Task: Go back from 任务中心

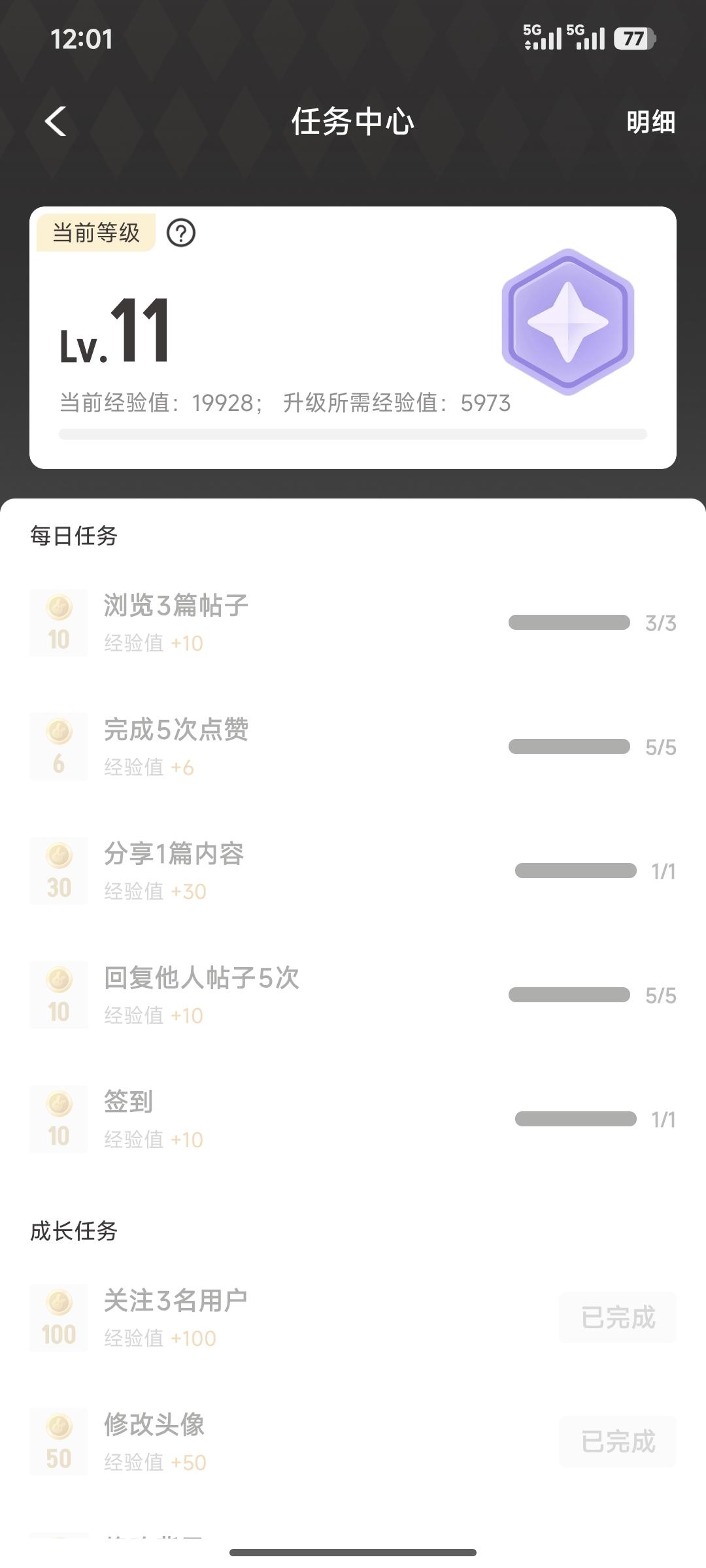Action: click(56, 122)
